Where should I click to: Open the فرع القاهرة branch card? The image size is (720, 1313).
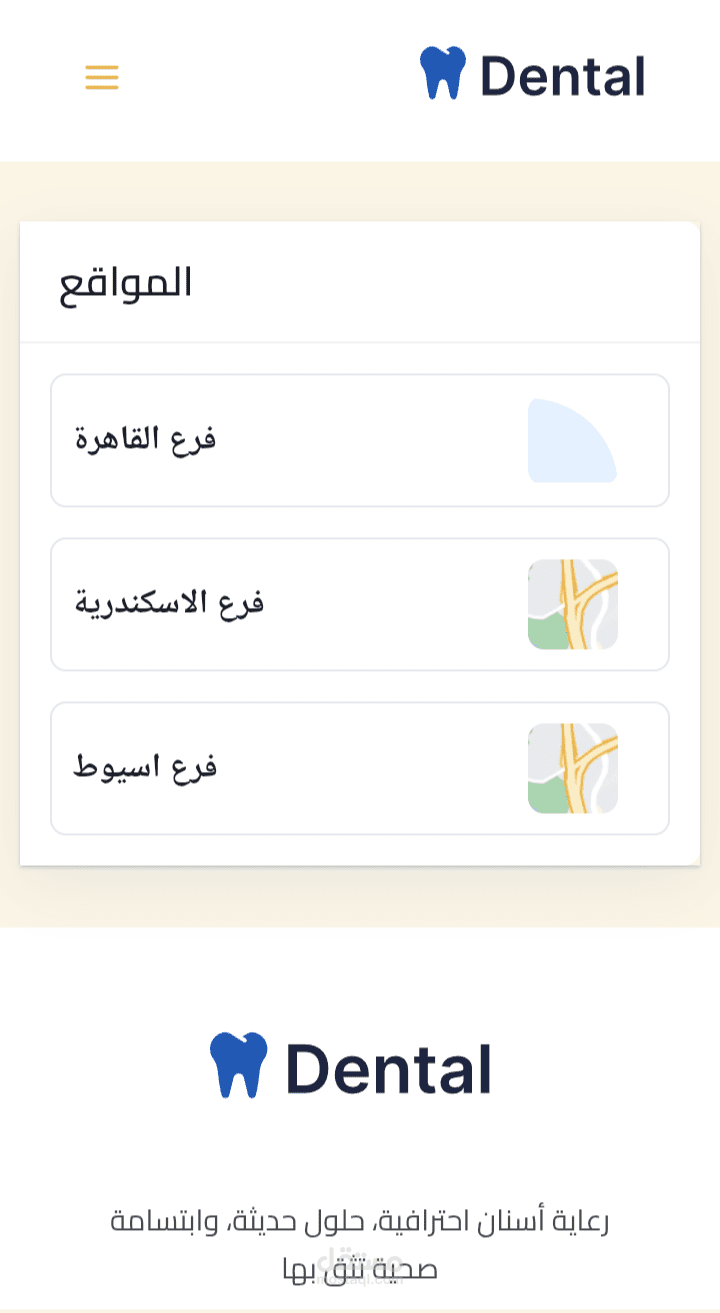[360, 440]
